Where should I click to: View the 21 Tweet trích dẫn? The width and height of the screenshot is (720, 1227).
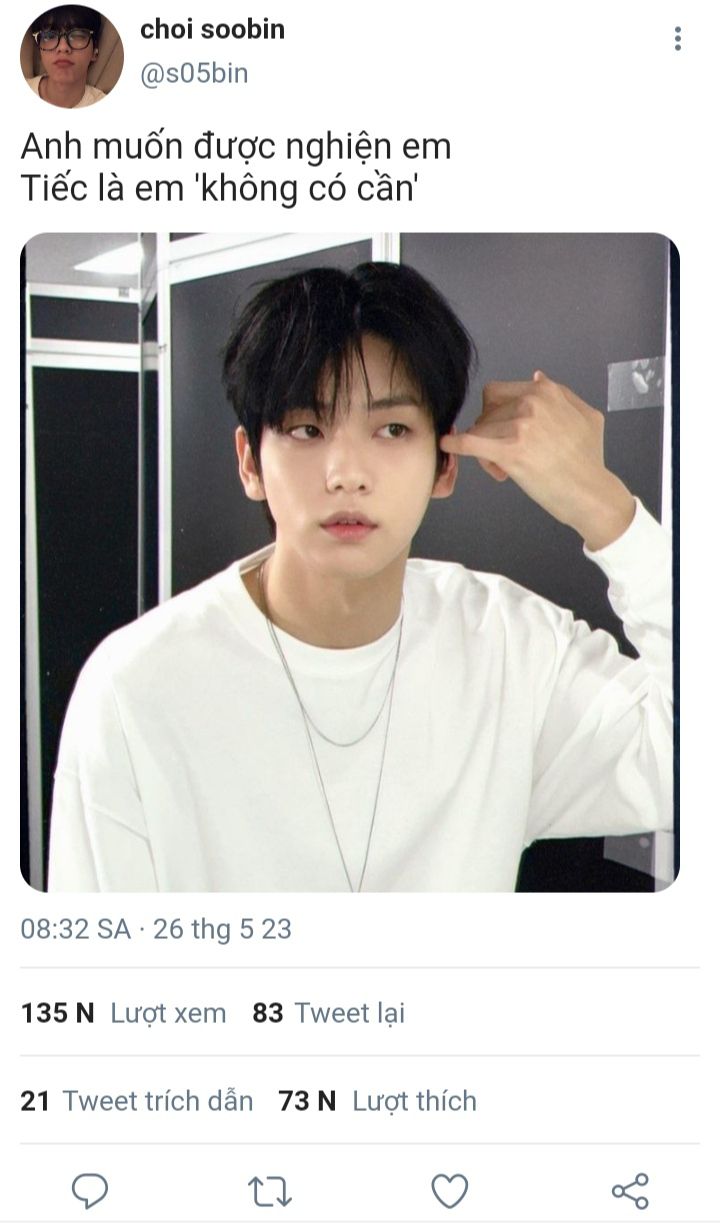click(137, 1101)
